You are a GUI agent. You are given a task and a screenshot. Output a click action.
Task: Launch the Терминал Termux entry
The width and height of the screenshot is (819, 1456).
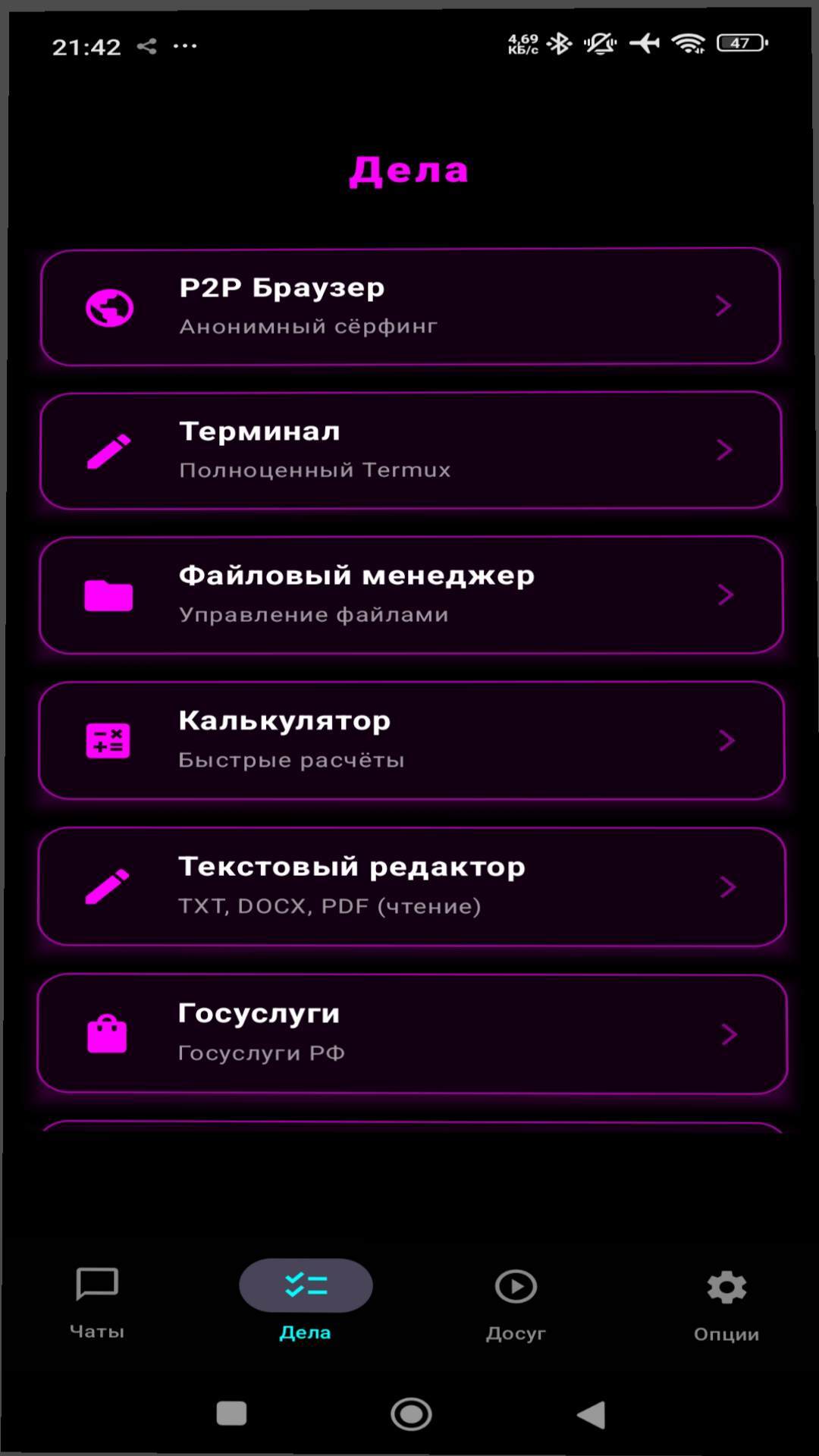tap(409, 450)
